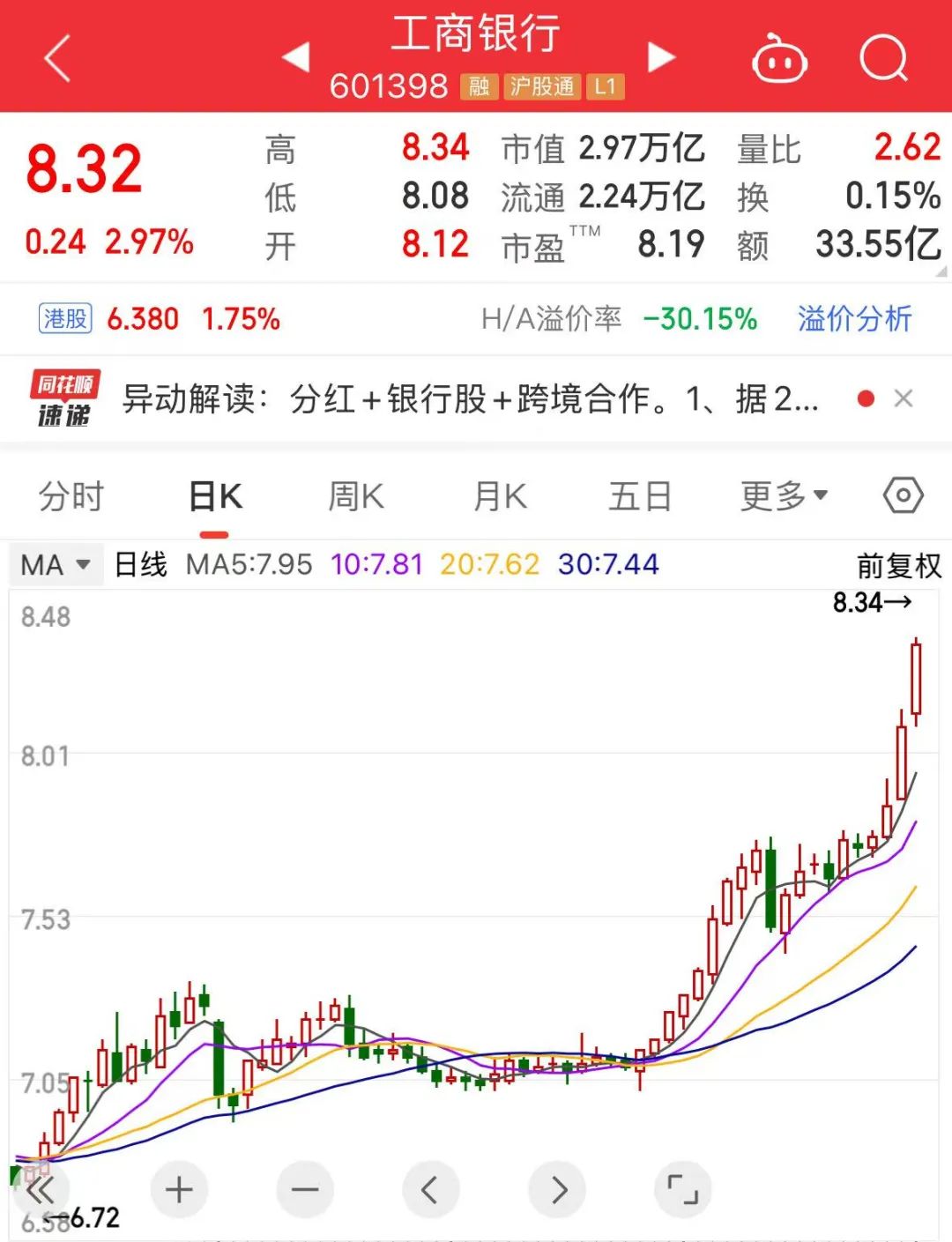
Task: Switch to the previous stock
Action: click(296, 57)
